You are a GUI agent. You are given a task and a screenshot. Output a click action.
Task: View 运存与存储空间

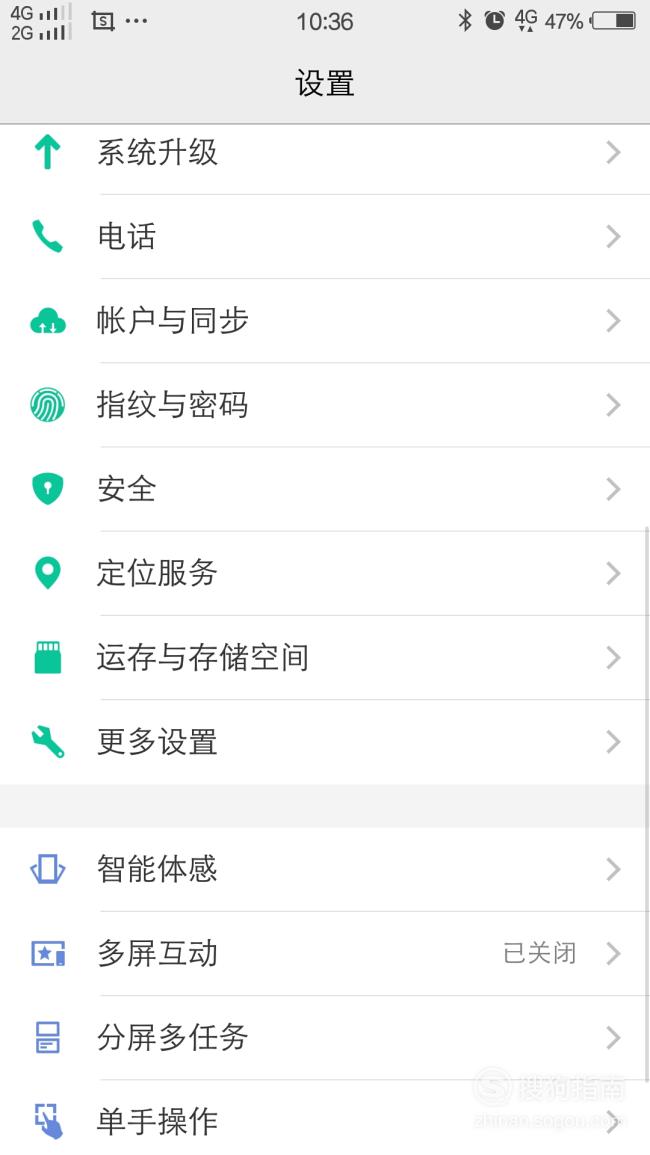coord(325,658)
